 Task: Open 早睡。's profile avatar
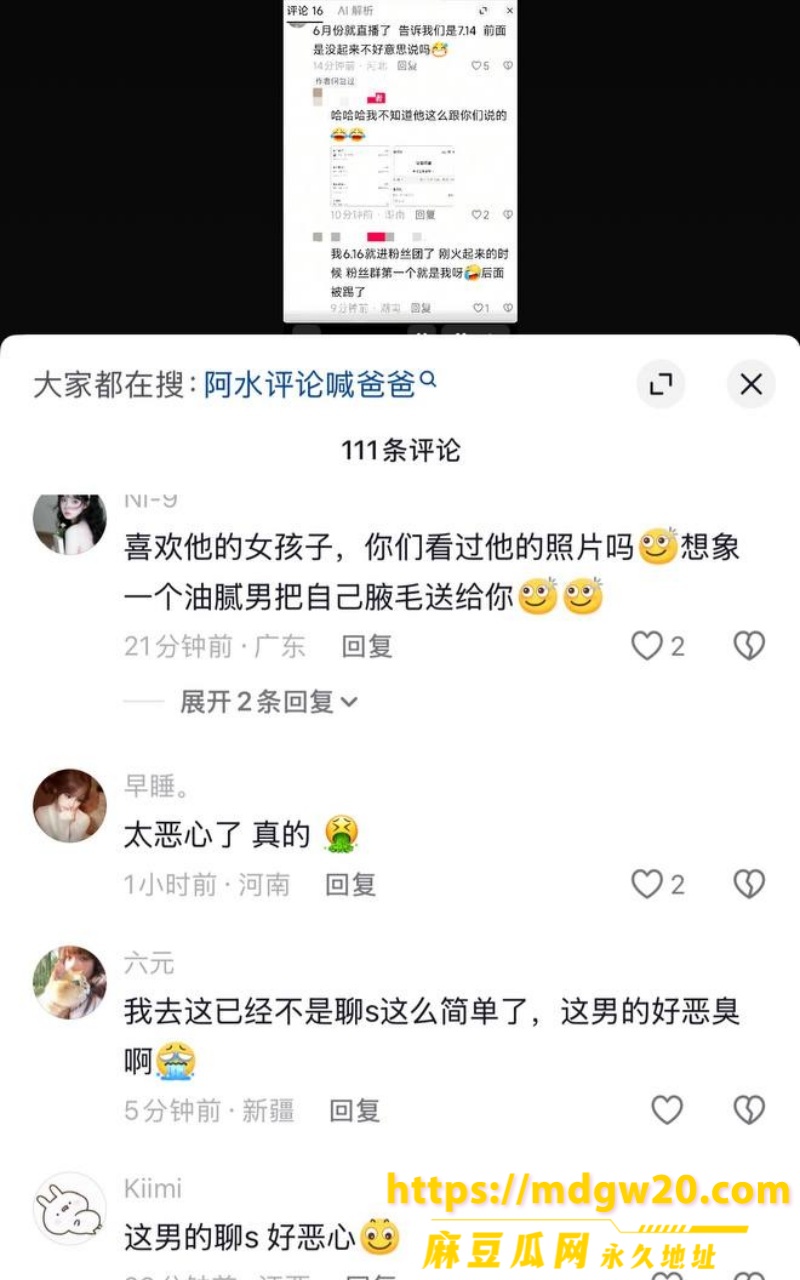click(x=70, y=805)
